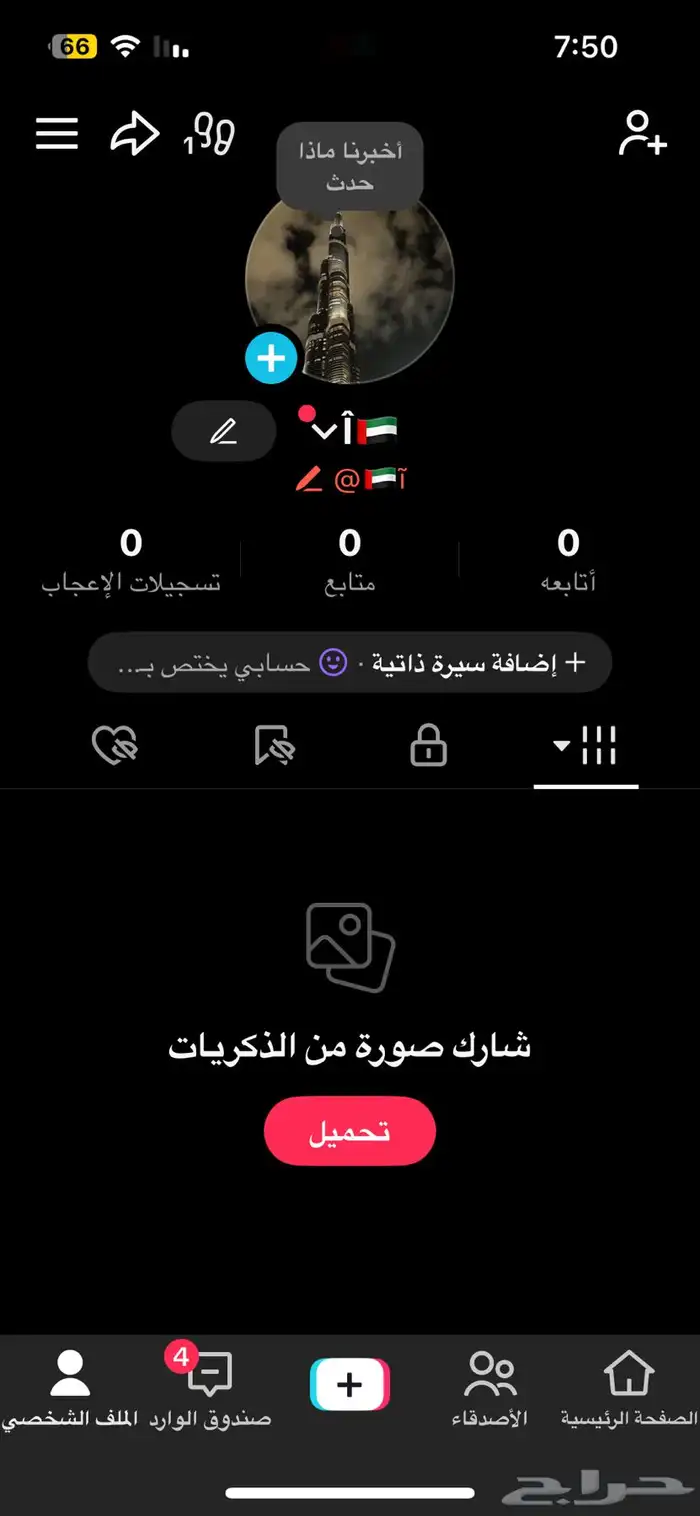
Task: Tap the pencil edit profile button
Action: [223, 432]
